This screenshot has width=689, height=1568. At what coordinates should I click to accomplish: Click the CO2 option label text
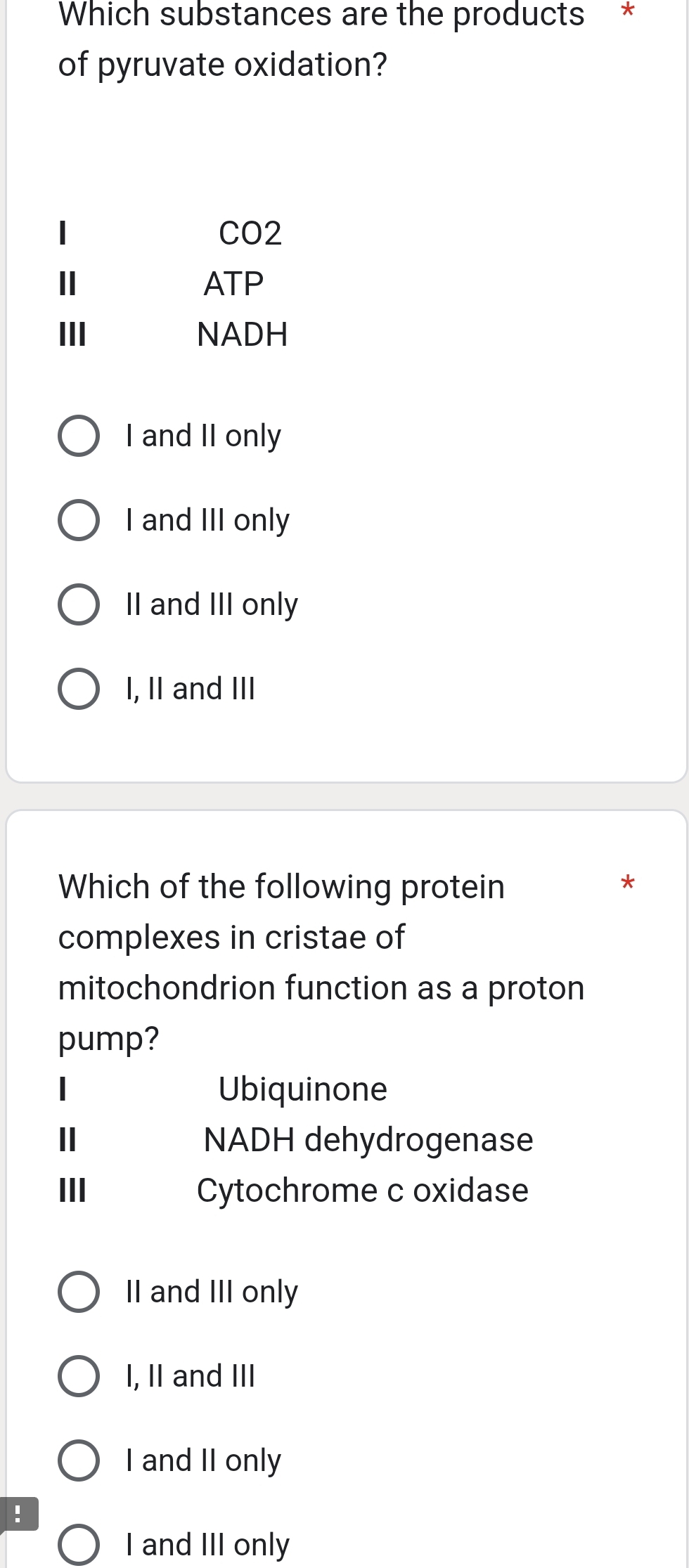pyautogui.click(x=250, y=234)
